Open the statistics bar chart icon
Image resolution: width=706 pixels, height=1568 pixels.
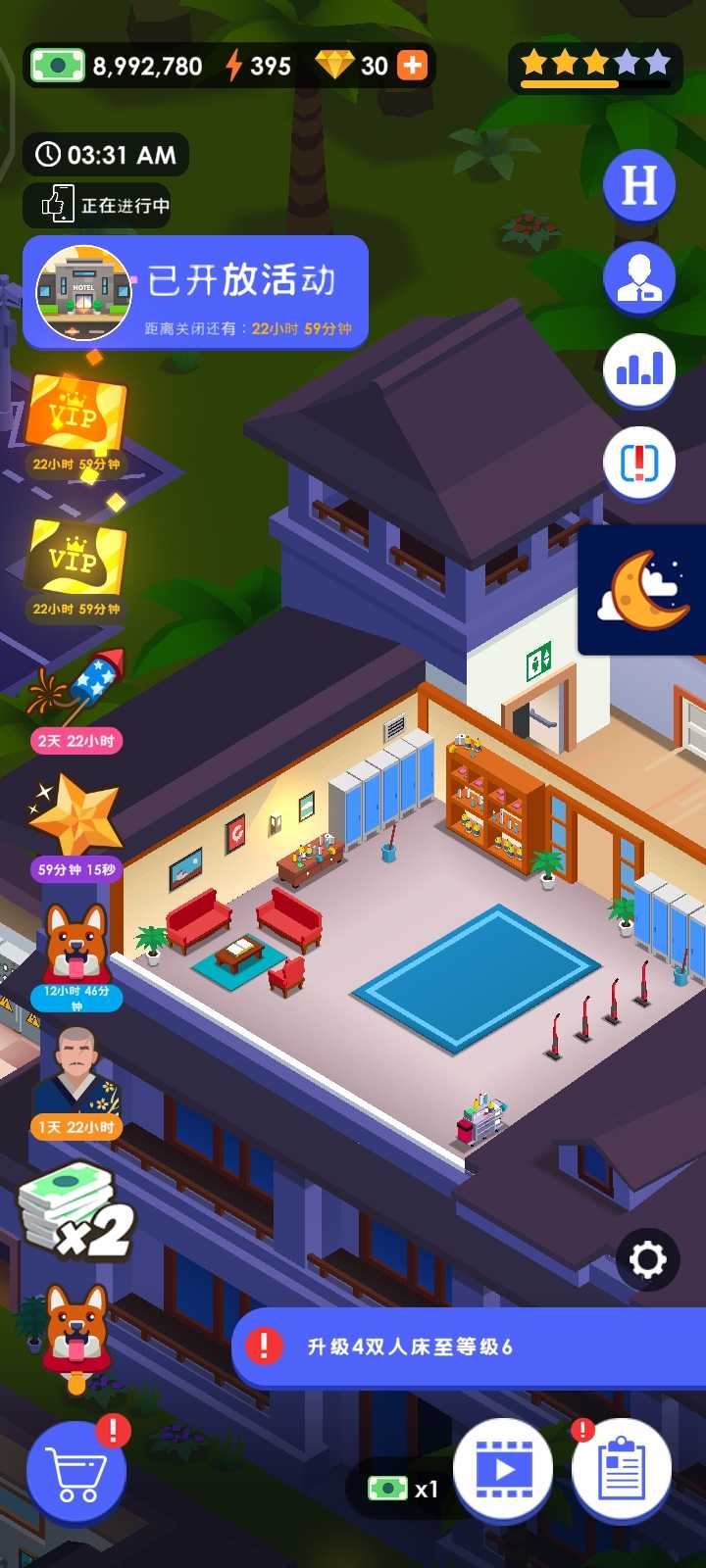pos(639,368)
